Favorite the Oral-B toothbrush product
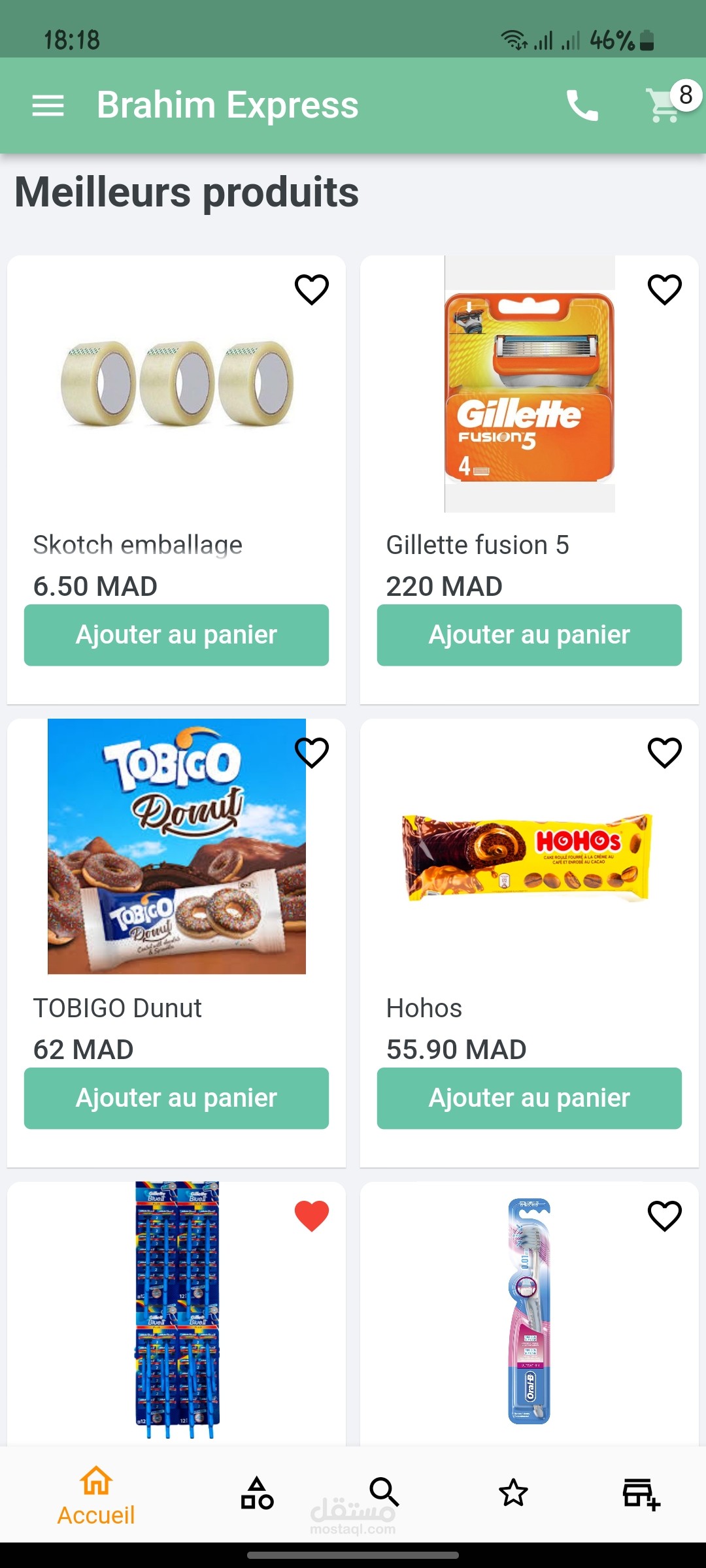This screenshot has width=706, height=1568. coord(665,1216)
